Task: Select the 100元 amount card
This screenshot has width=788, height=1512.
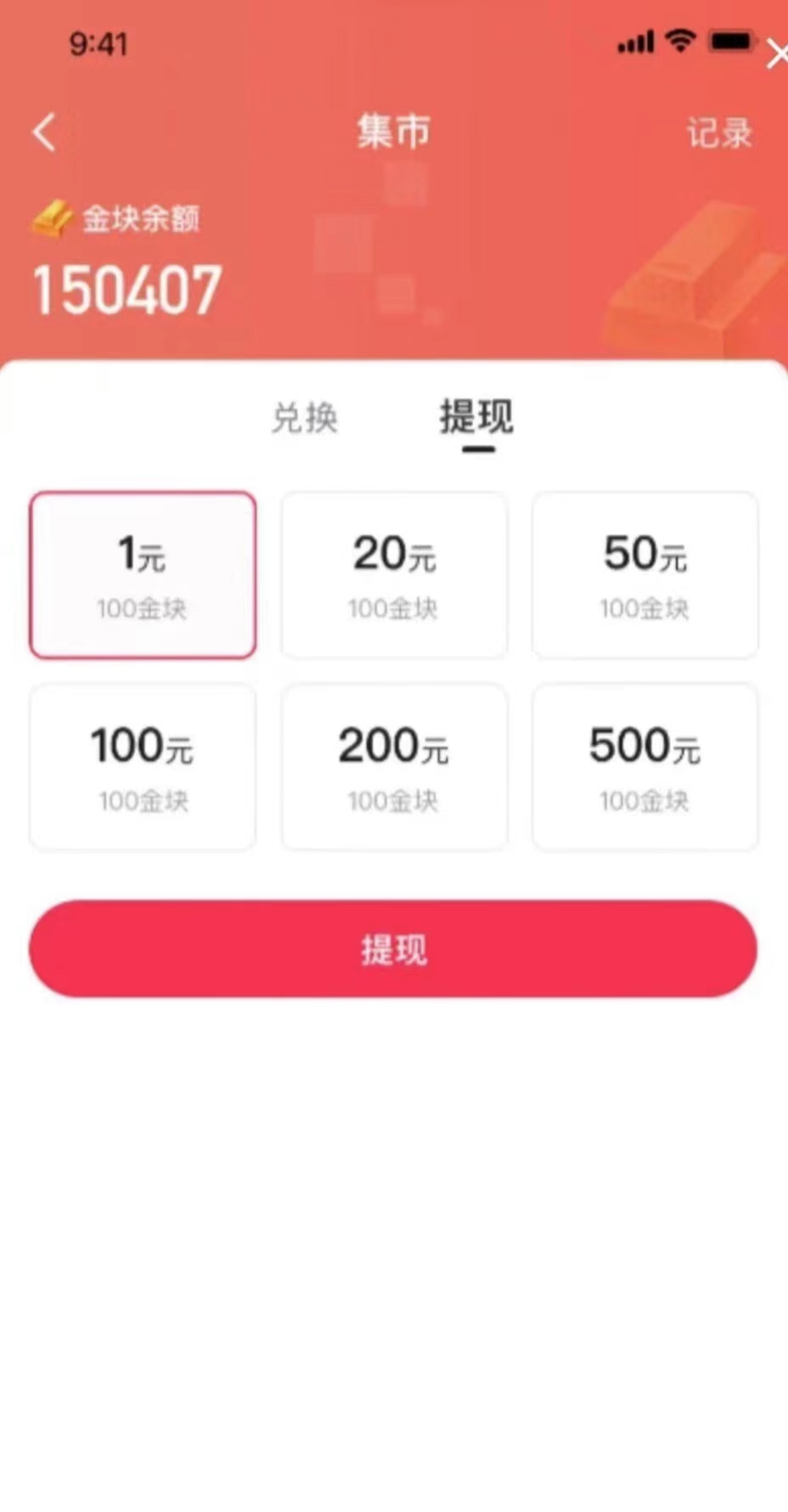Action: (x=142, y=767)
